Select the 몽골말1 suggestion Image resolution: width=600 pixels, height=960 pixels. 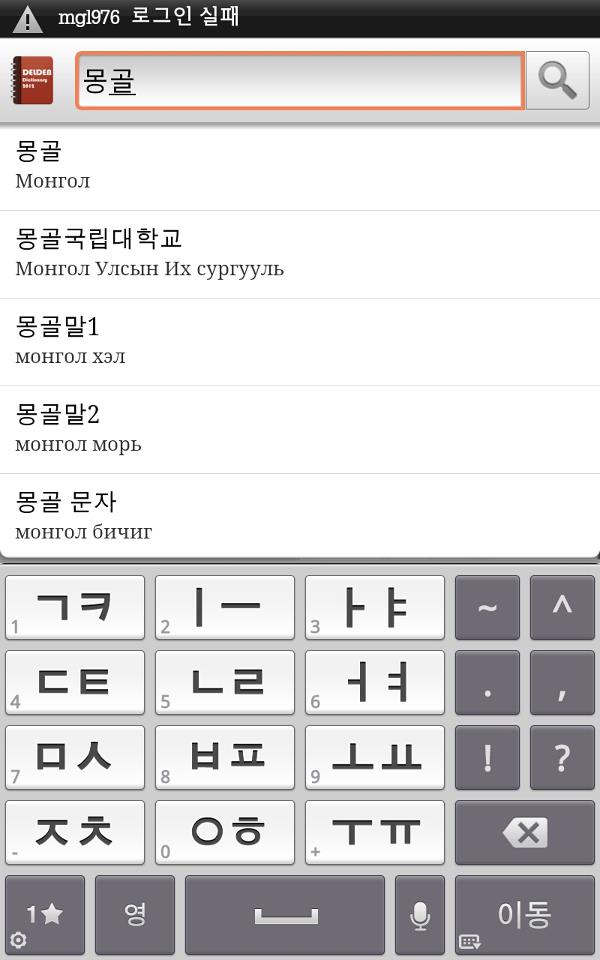pyautogui.click(x=300, y=342)
